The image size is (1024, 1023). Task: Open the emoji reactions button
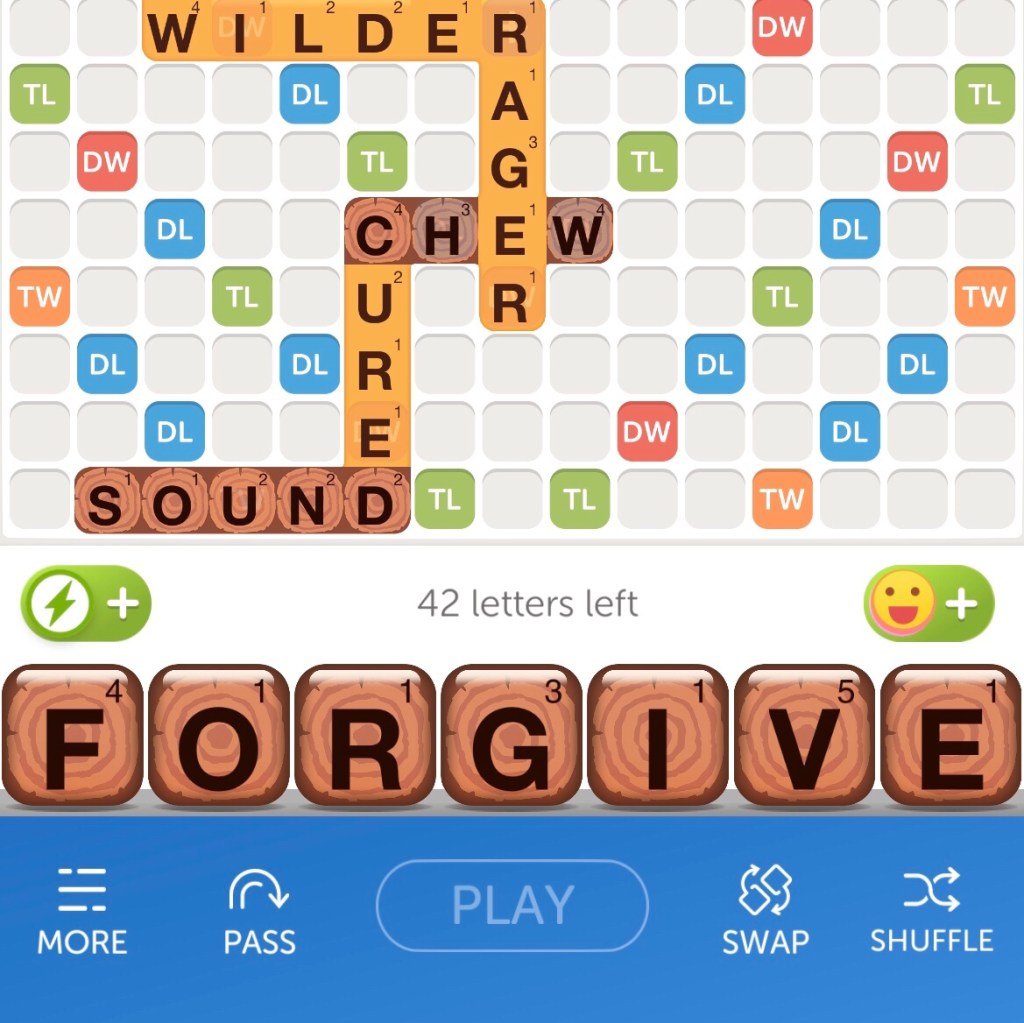(x=929, y=603)
